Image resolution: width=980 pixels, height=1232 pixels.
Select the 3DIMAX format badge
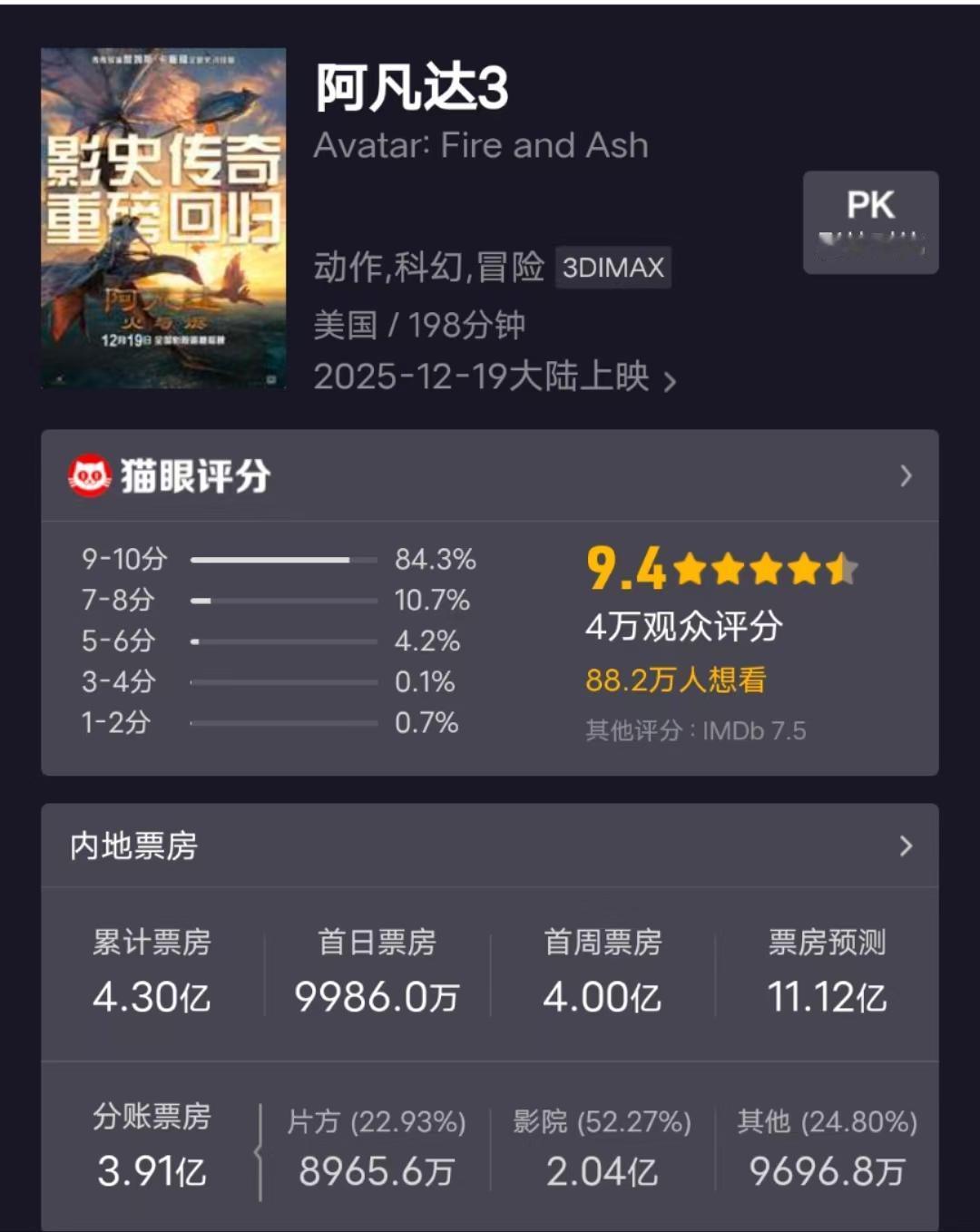(613, 268)
